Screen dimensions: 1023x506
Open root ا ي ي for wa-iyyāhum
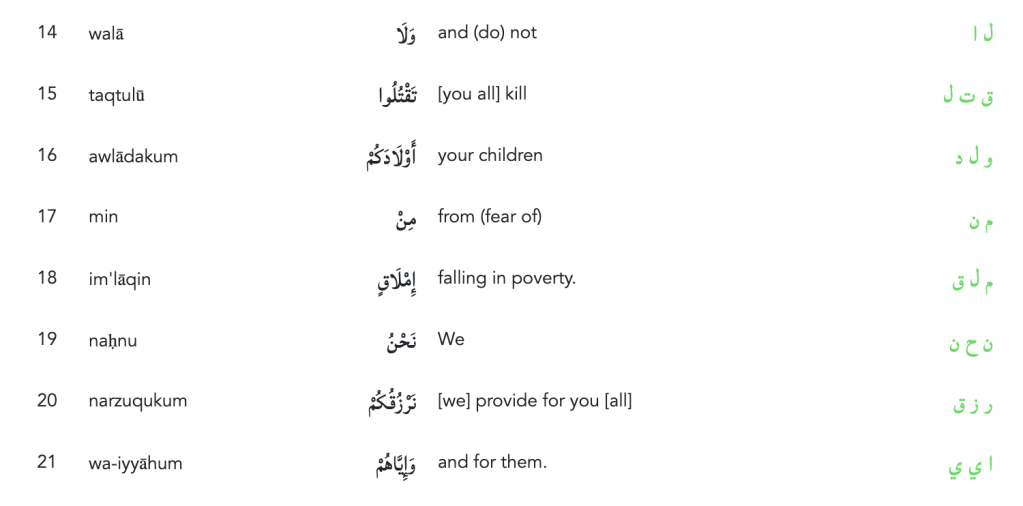971,468
